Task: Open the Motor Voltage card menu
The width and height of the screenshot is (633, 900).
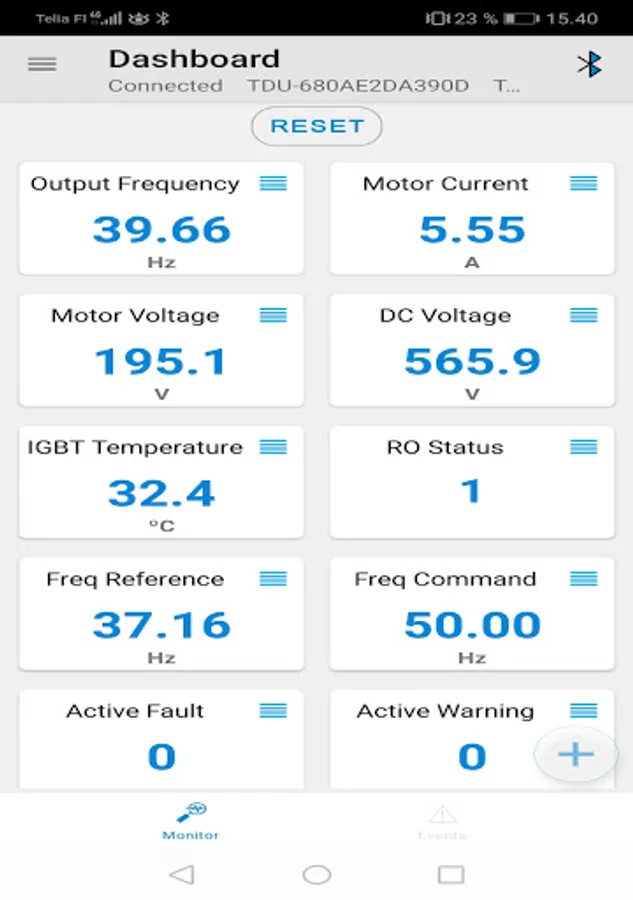Action: (x=273, y=315)
